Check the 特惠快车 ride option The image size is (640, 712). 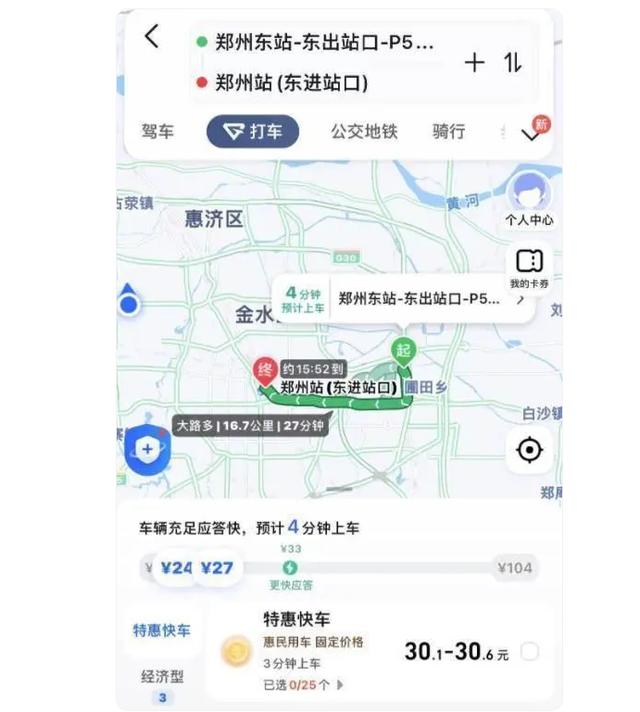point(529,652)
